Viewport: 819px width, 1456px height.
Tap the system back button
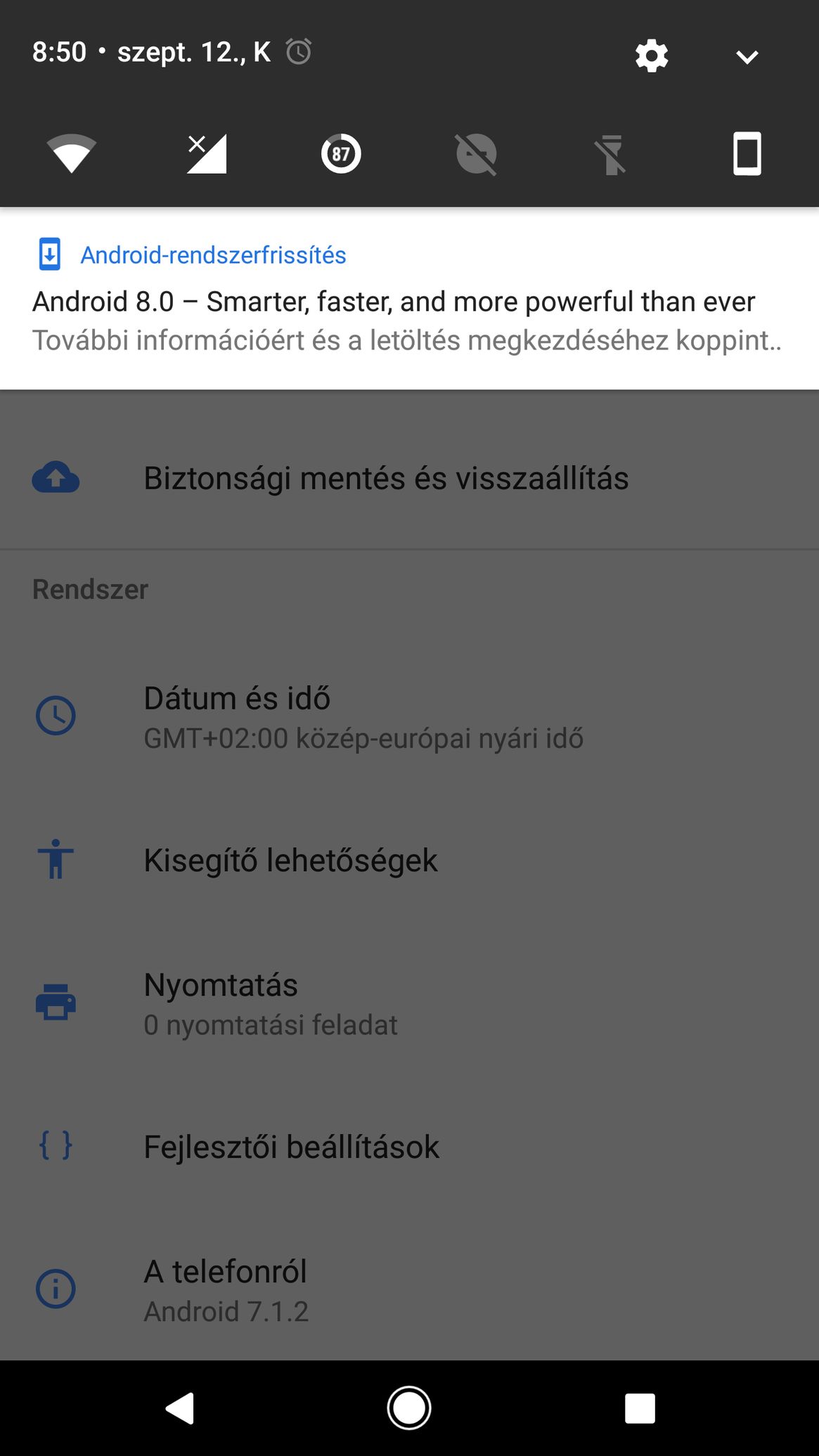tap(180, 1408)
